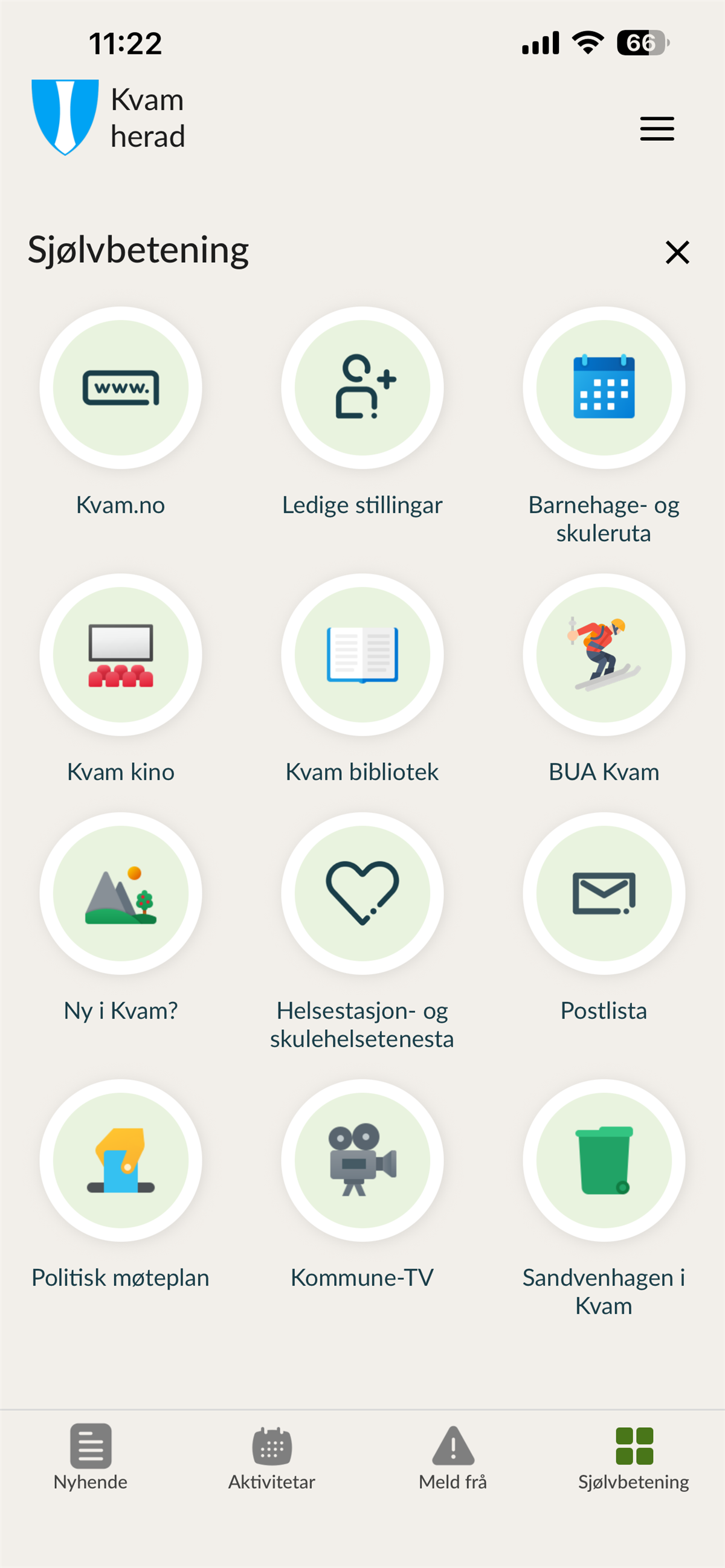Image resolution: width=725 pixels, height=1568 pixels.
Task: Open Kvam kino
Action: pyautogui.click(x=120, y=654)
